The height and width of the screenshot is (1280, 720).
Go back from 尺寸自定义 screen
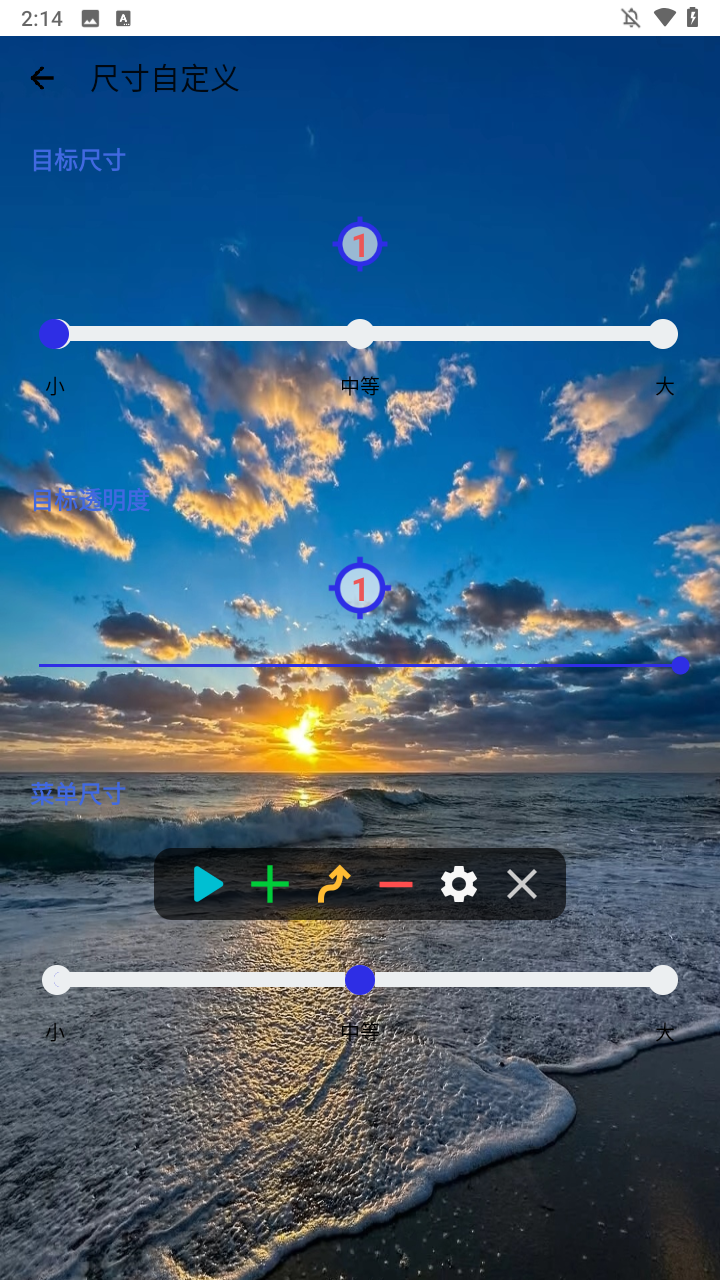(42, 78)
